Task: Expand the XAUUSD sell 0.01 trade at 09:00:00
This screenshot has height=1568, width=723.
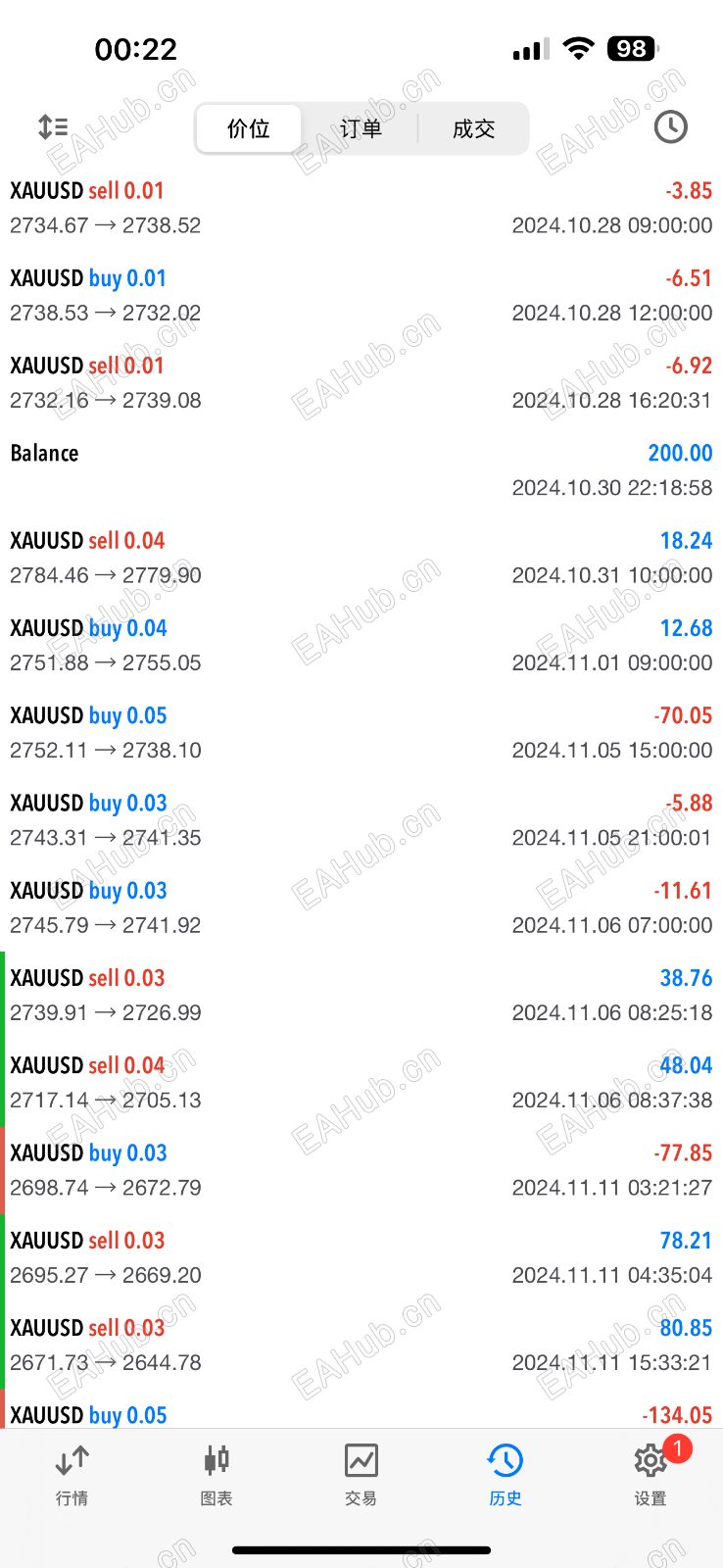Action: pos(361,208)
